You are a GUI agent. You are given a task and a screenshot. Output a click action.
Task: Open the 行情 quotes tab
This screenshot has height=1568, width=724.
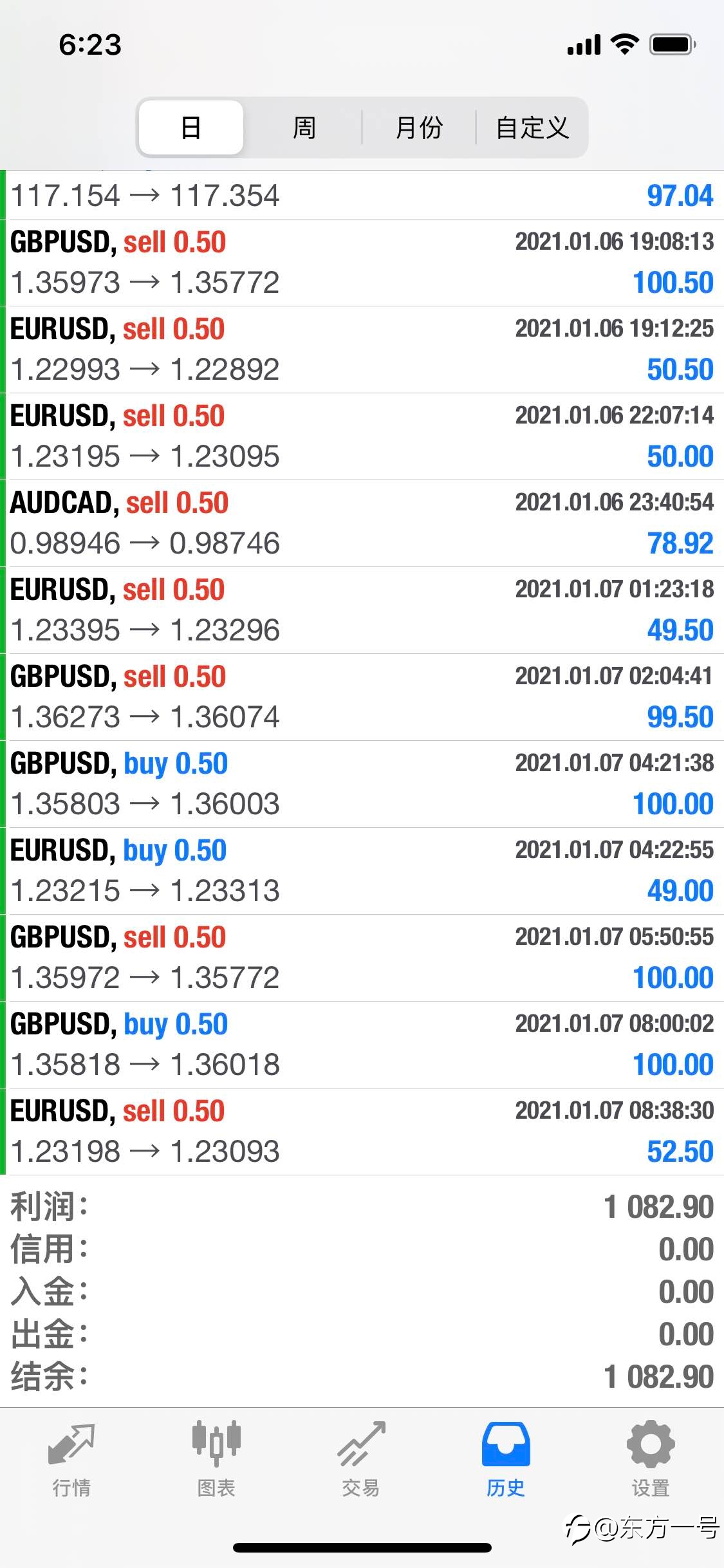click(71, 1459)
